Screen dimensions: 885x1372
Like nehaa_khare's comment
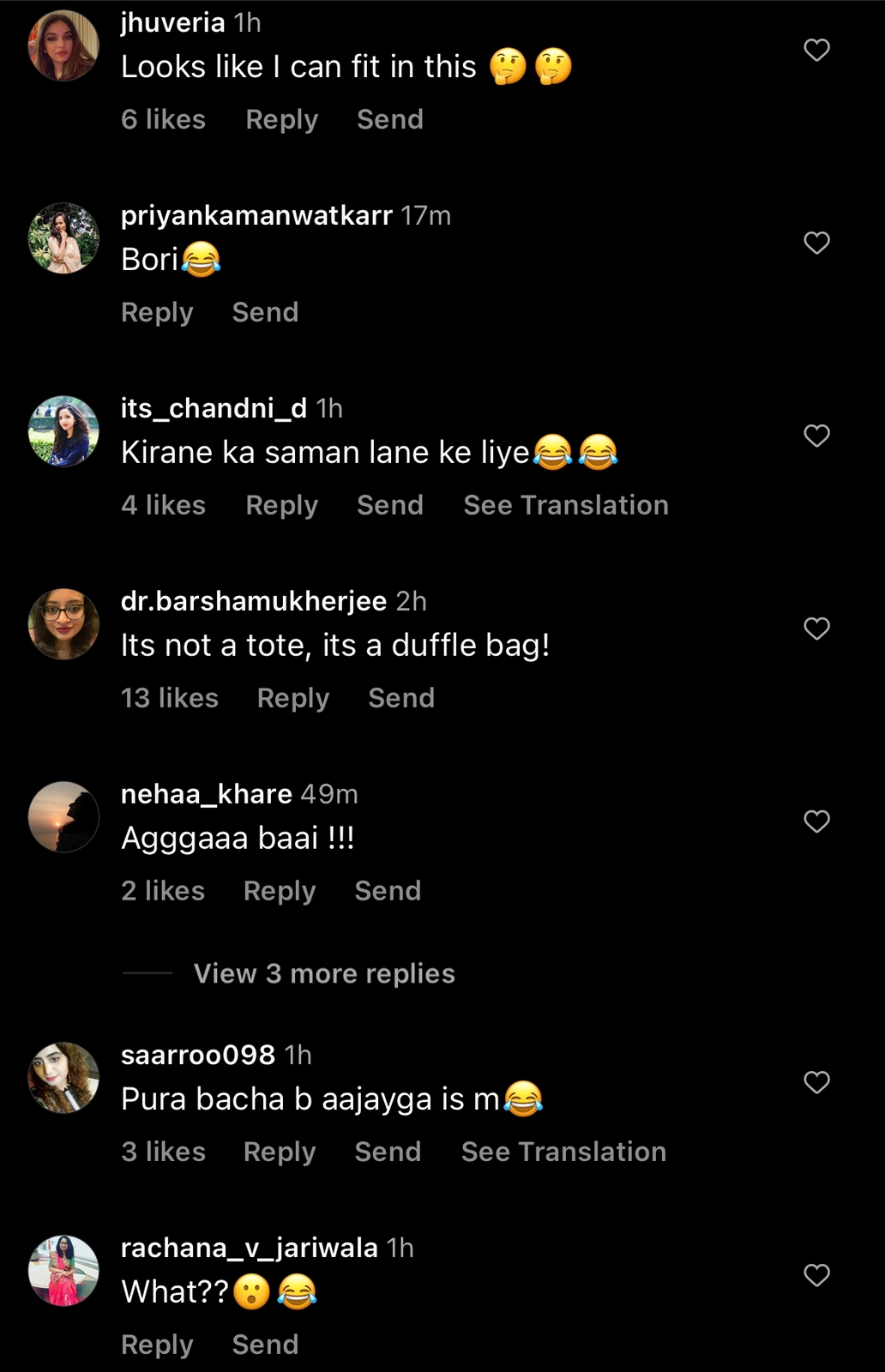pos(816,822)
